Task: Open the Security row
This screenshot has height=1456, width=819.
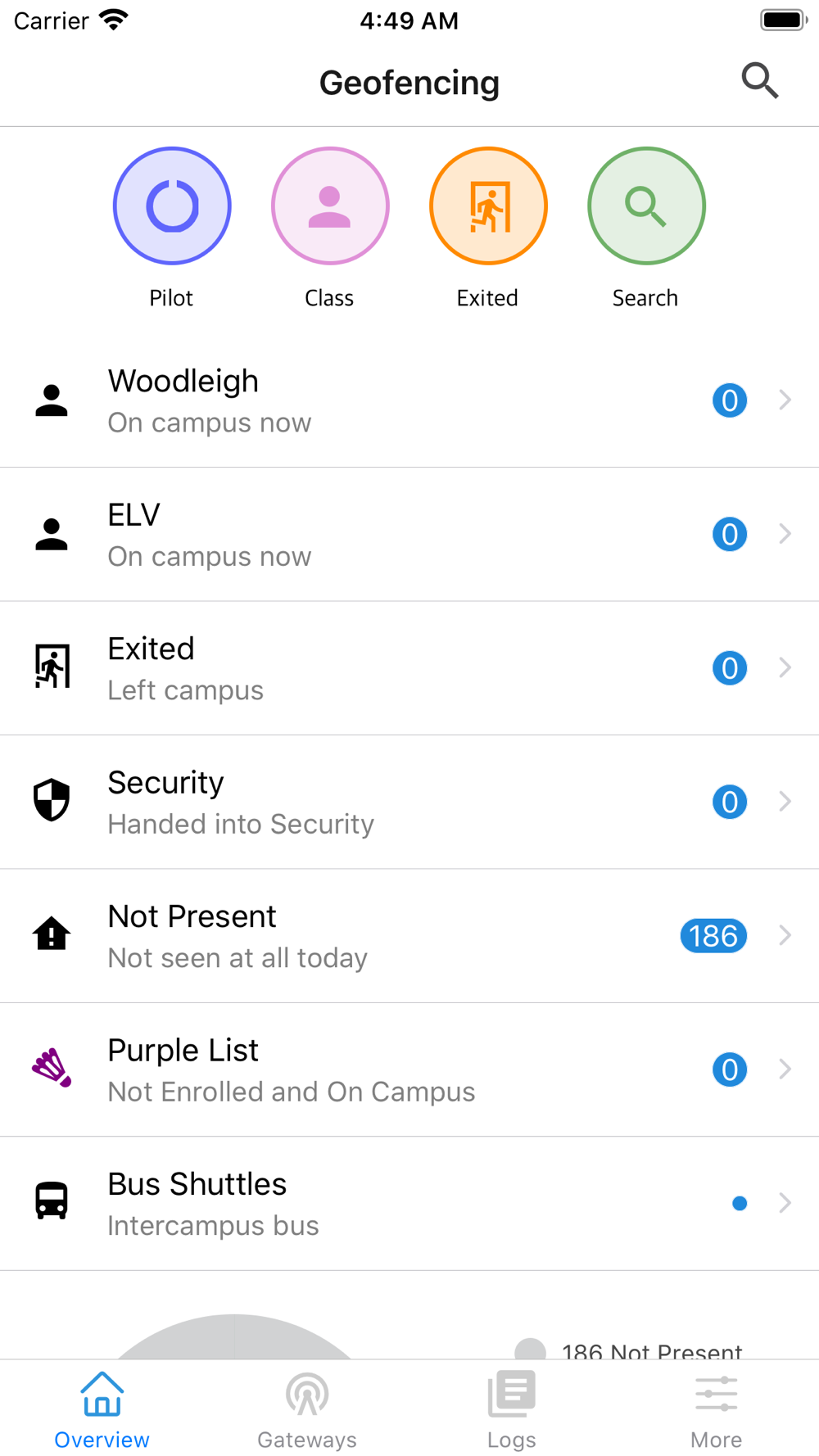Action: pyautogui.click(x=409, y=803)
